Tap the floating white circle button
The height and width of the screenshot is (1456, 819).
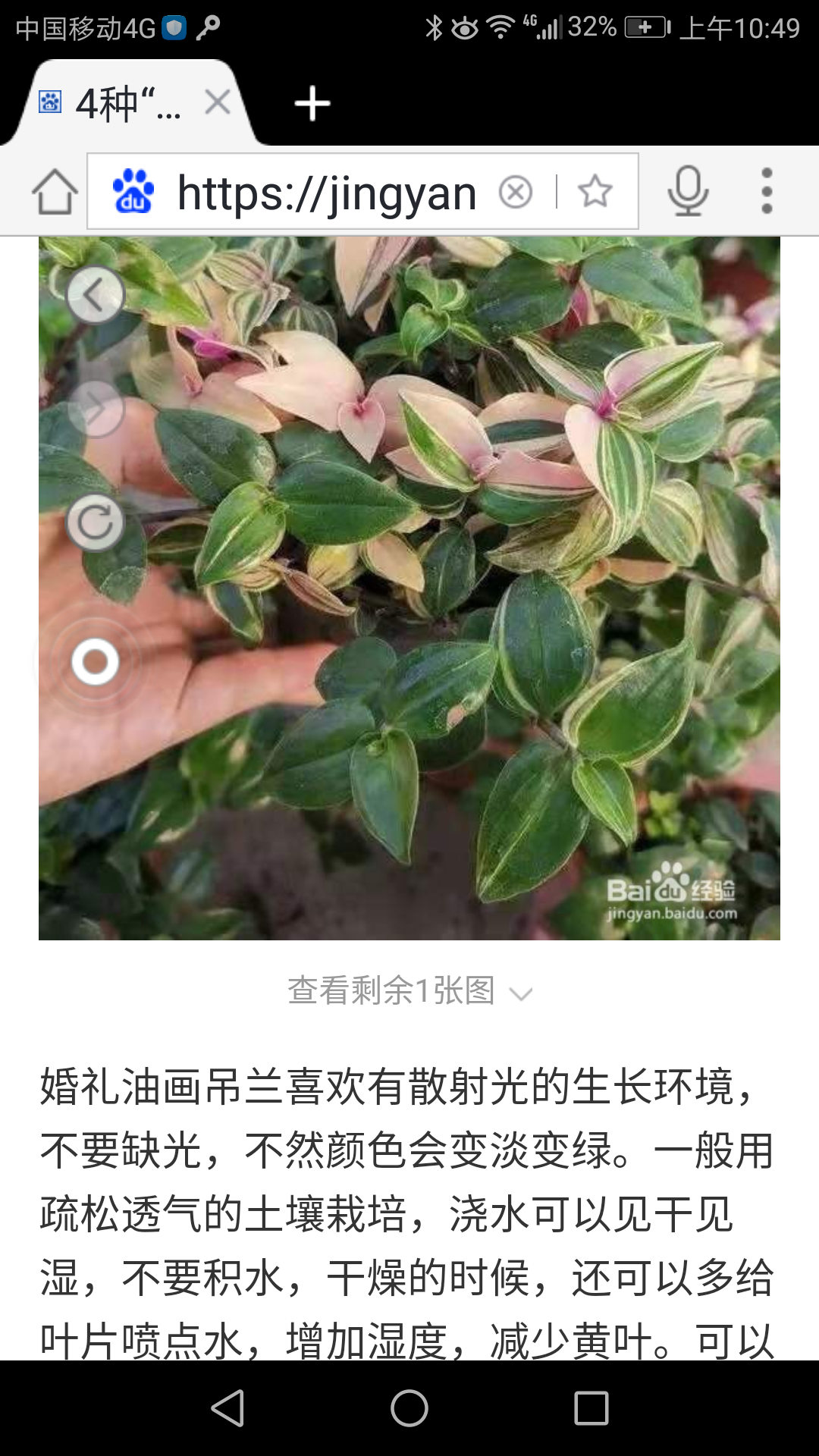pyautogui.click(x=96, y=662)
